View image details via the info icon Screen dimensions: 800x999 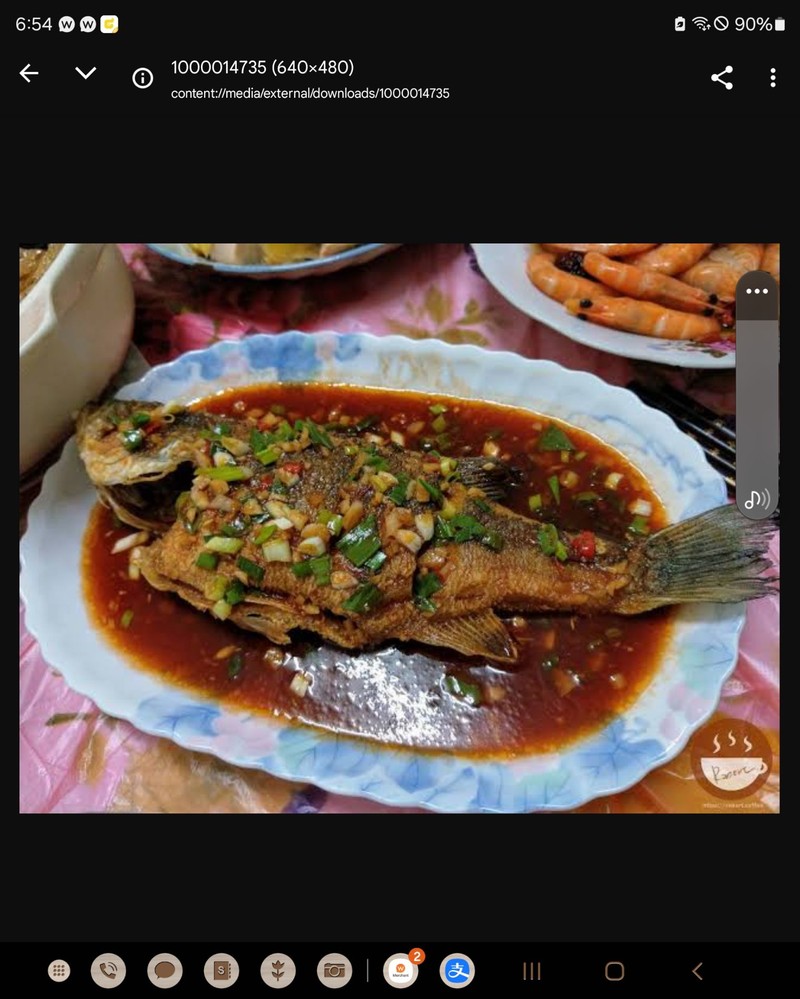coord(143,78)
